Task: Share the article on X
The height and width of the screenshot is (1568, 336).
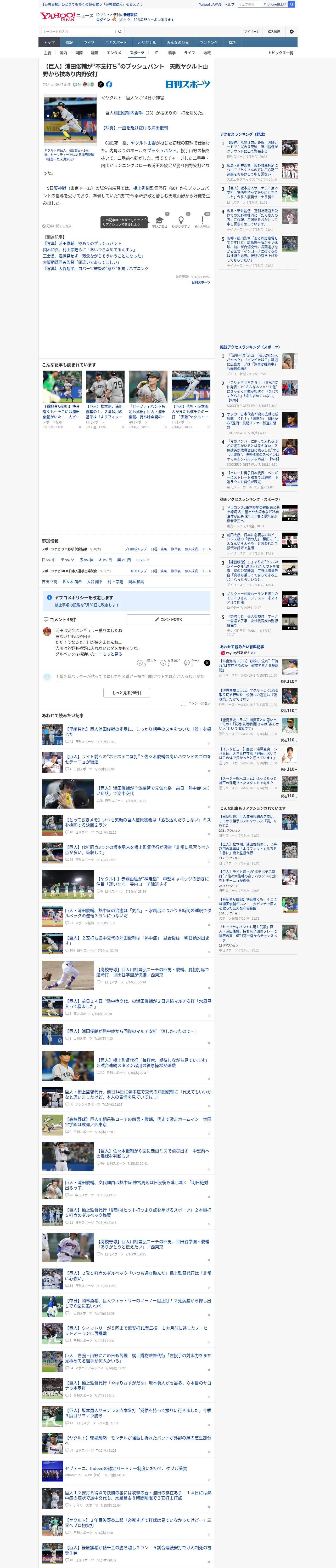Action: 101,85
